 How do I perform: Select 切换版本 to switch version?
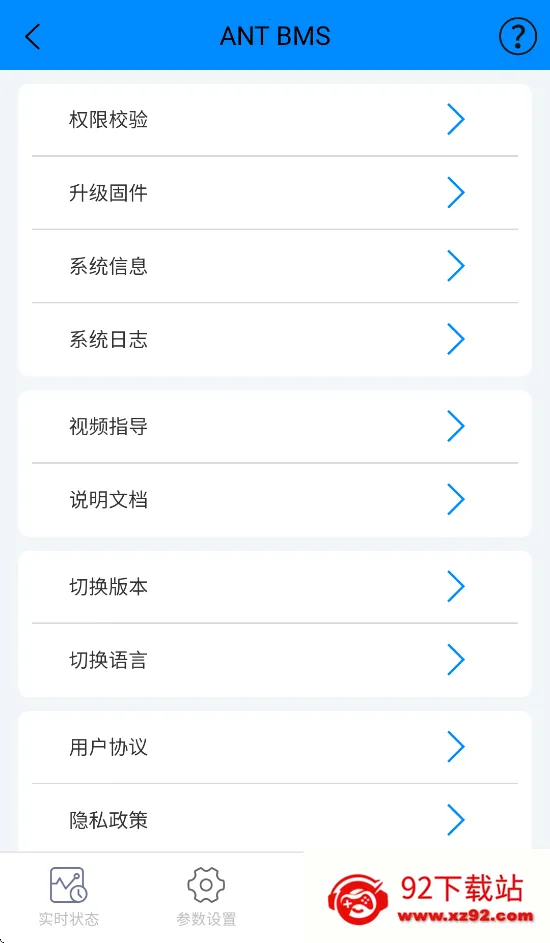[x=275, y=587]
